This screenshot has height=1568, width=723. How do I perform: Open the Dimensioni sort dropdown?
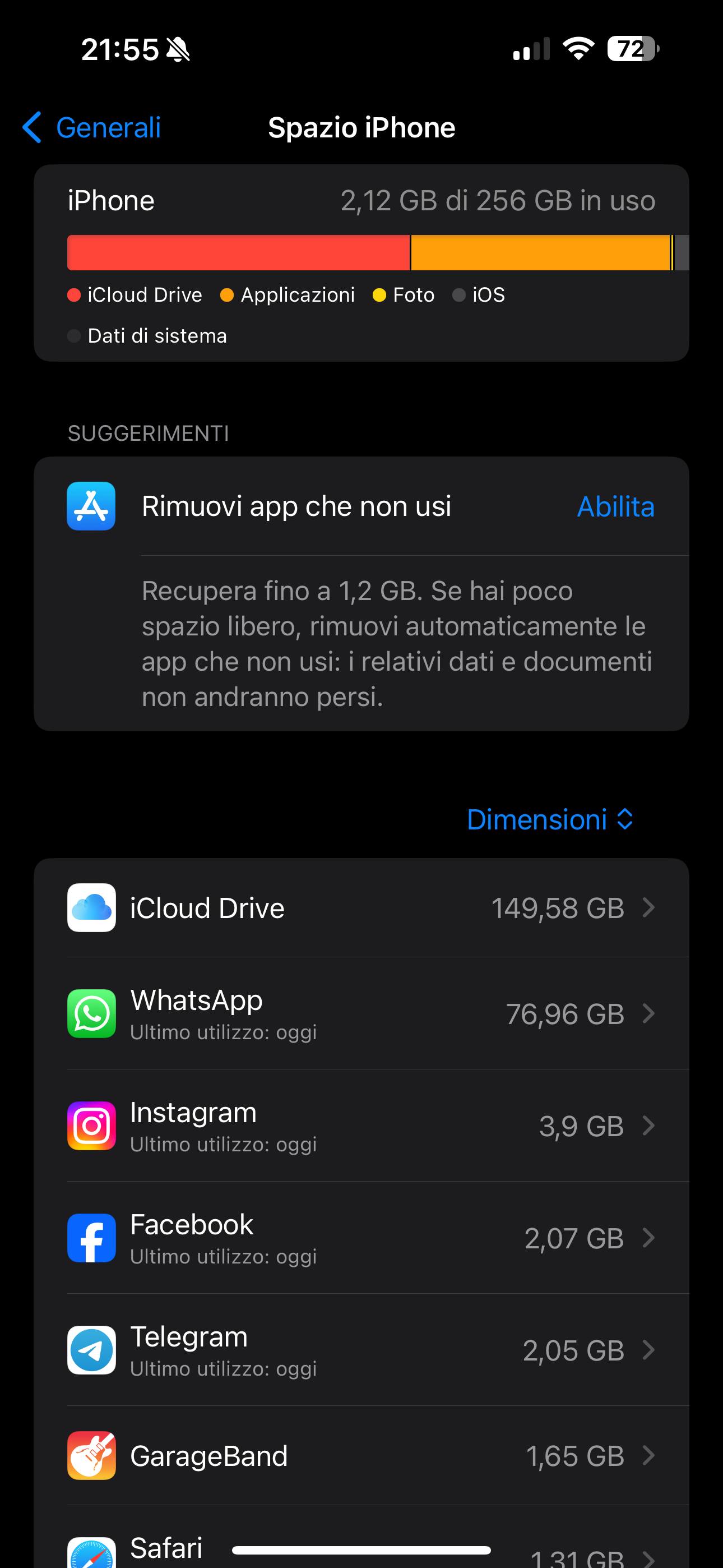pos(550,819)
